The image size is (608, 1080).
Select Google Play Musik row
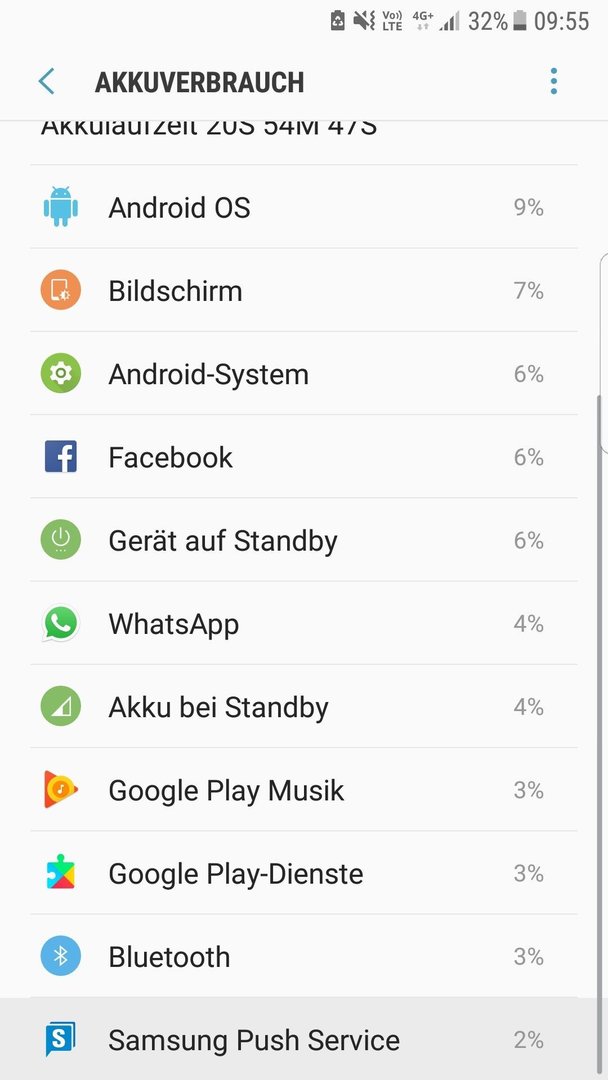point(304,790)
